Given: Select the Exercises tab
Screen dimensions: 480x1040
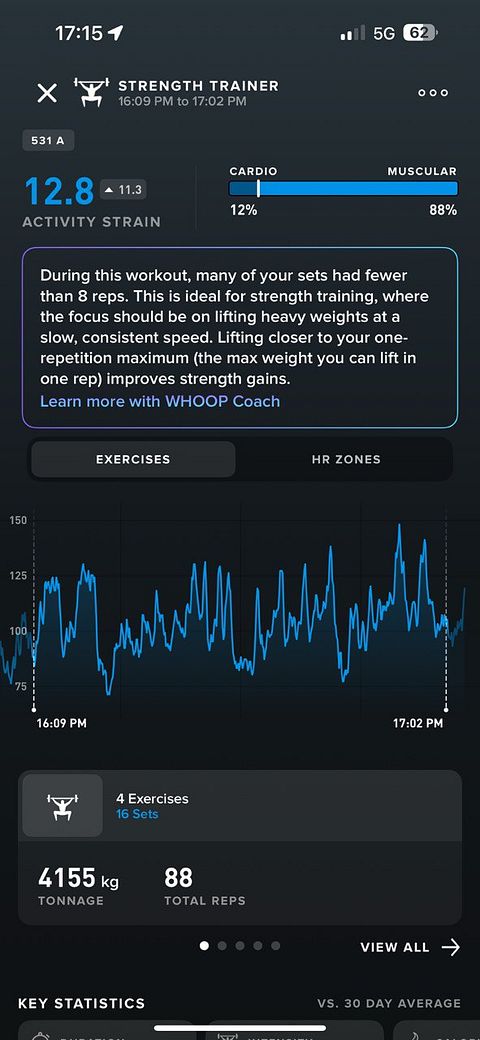Looking at the screenshot, I should pos(133,459).
